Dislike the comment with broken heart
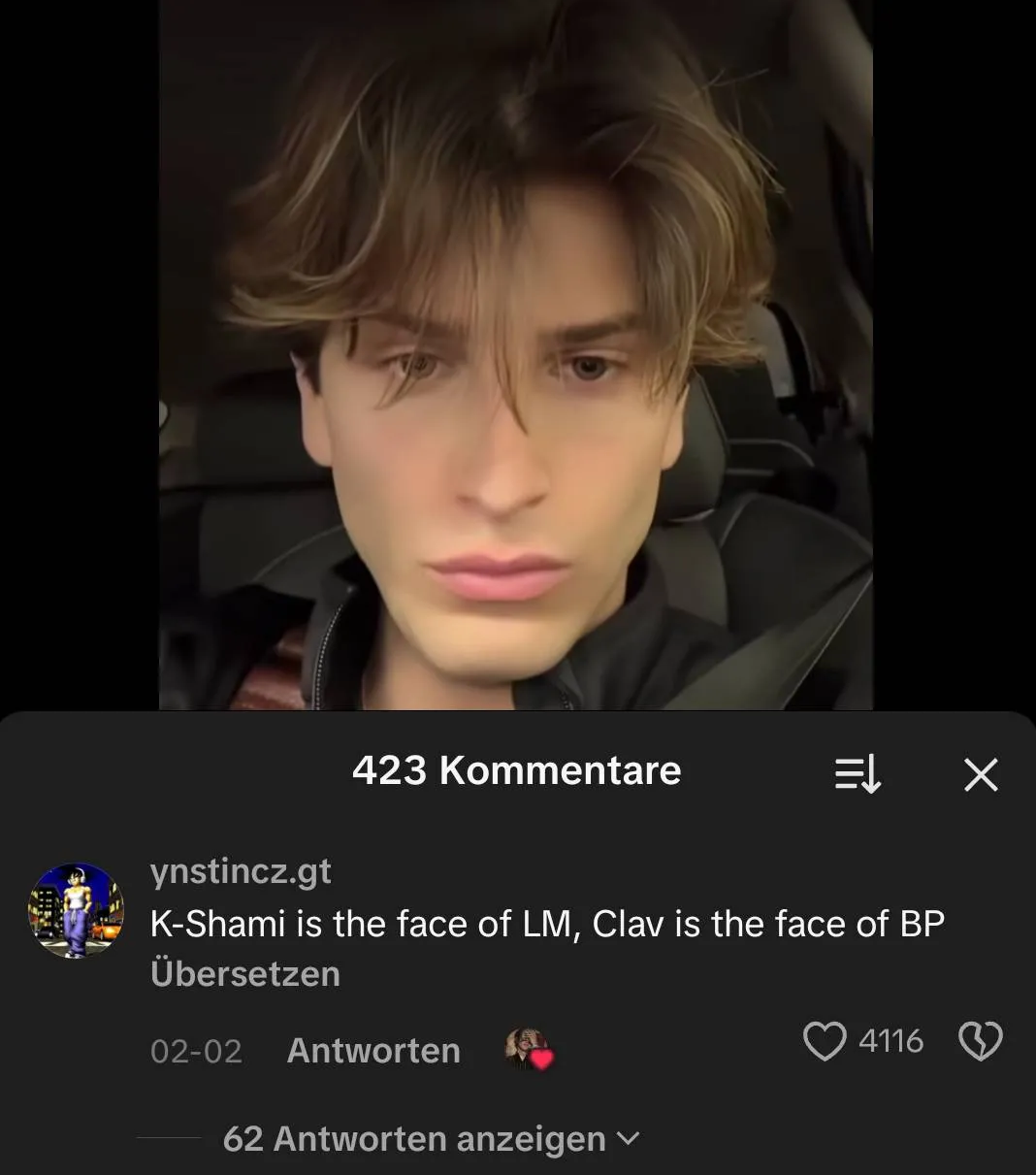 980,1041
